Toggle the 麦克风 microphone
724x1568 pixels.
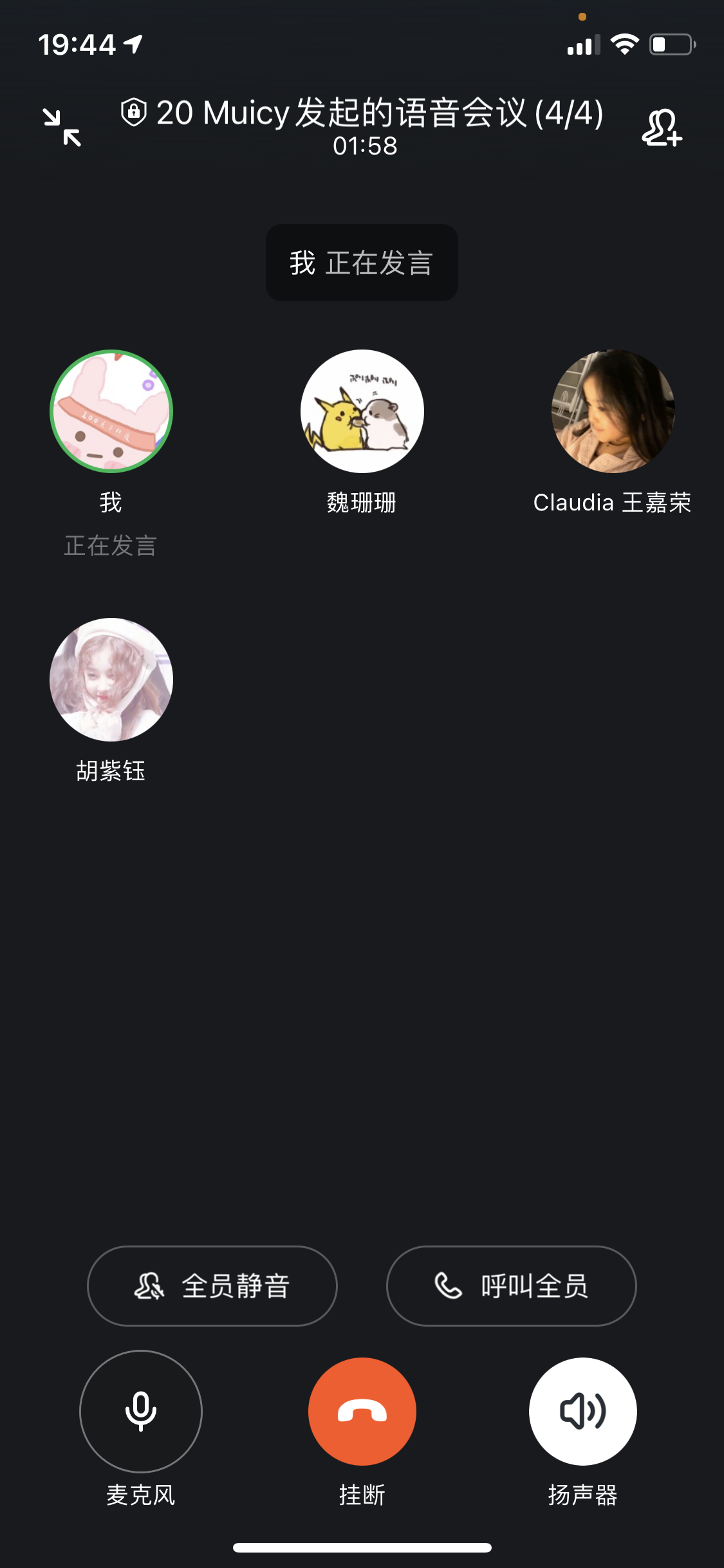[141, 1411]
